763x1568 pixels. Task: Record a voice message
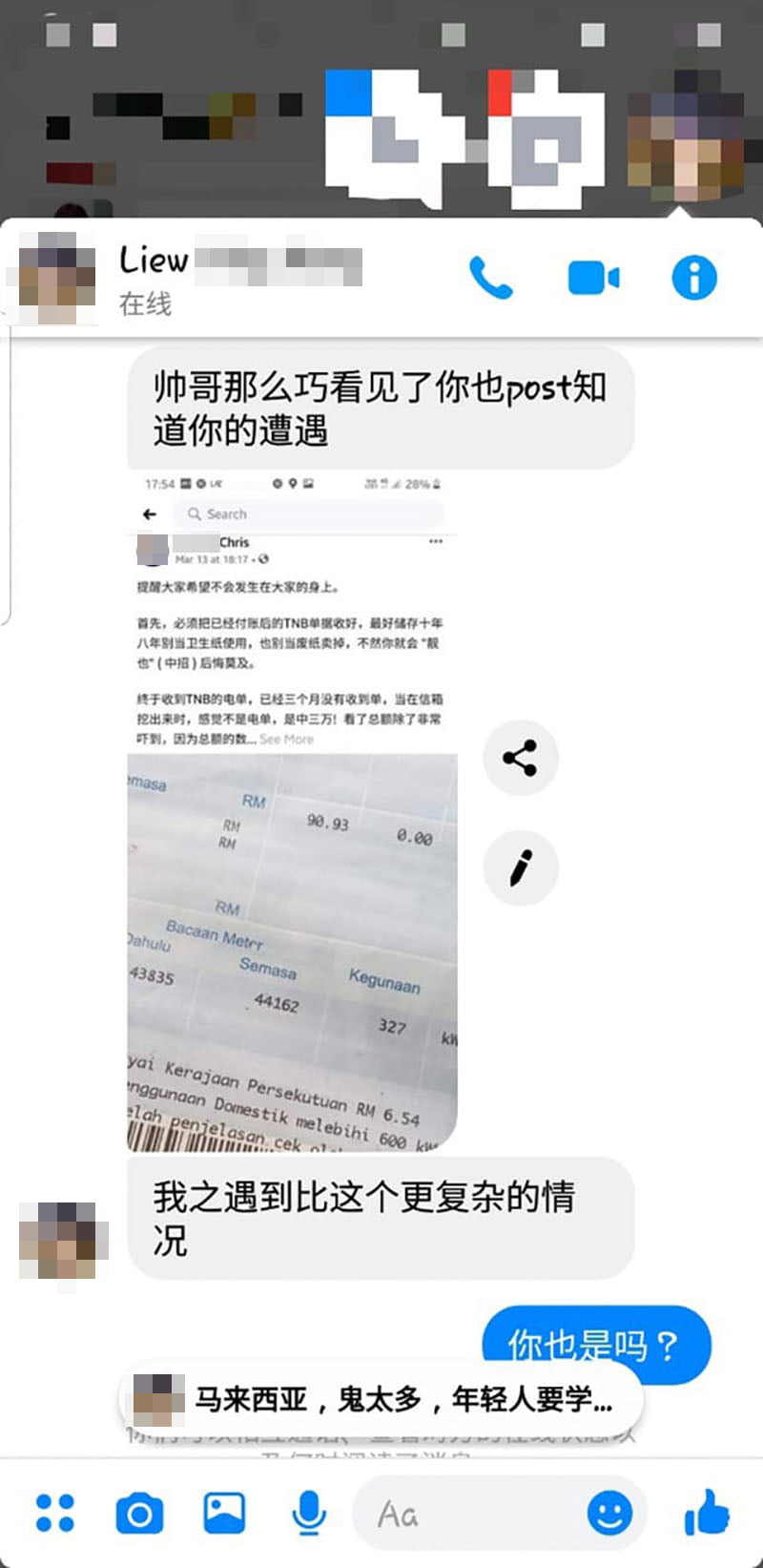(x=308, y=1514)
